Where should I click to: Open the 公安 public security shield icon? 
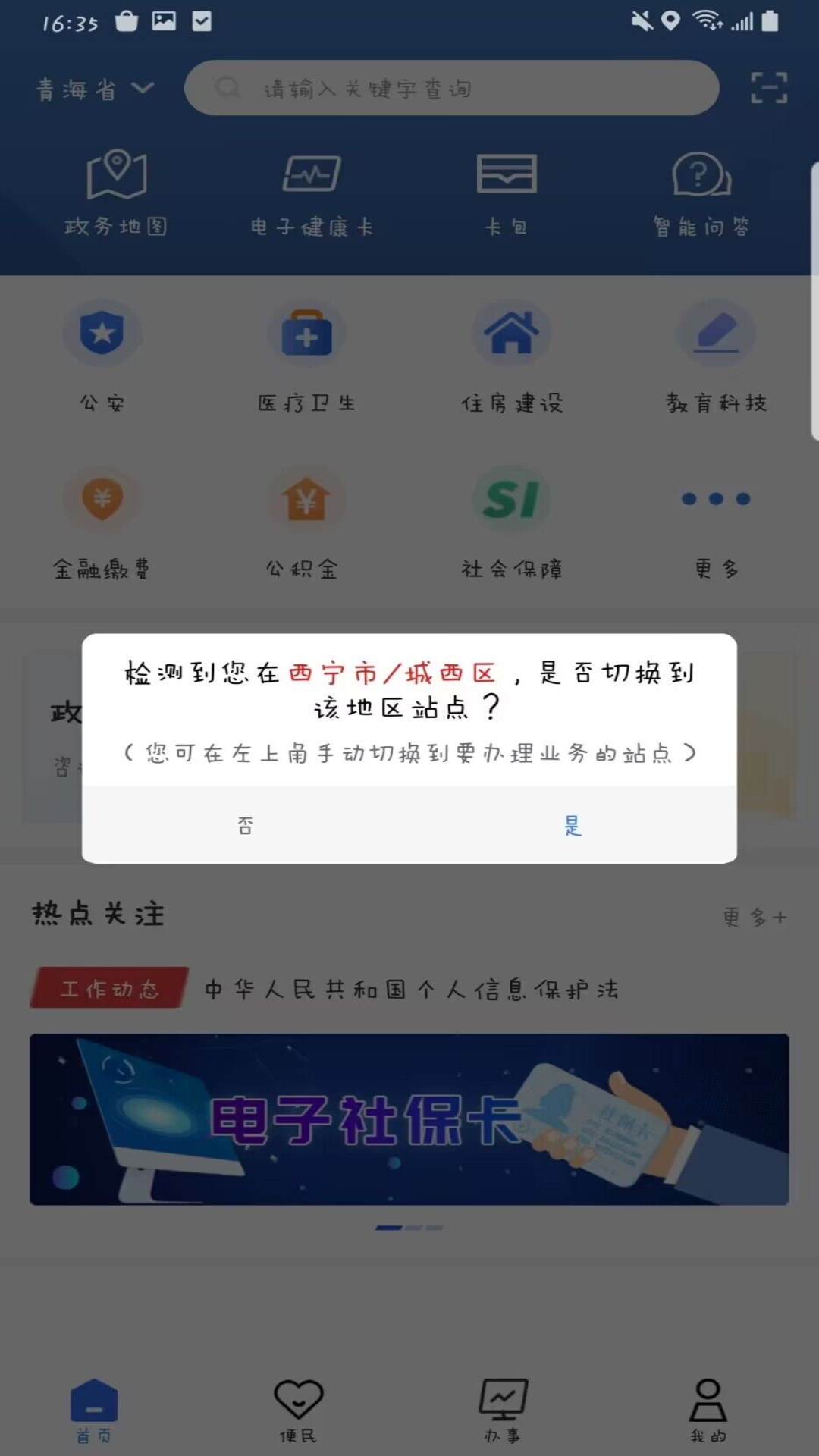tap(102, 334)
